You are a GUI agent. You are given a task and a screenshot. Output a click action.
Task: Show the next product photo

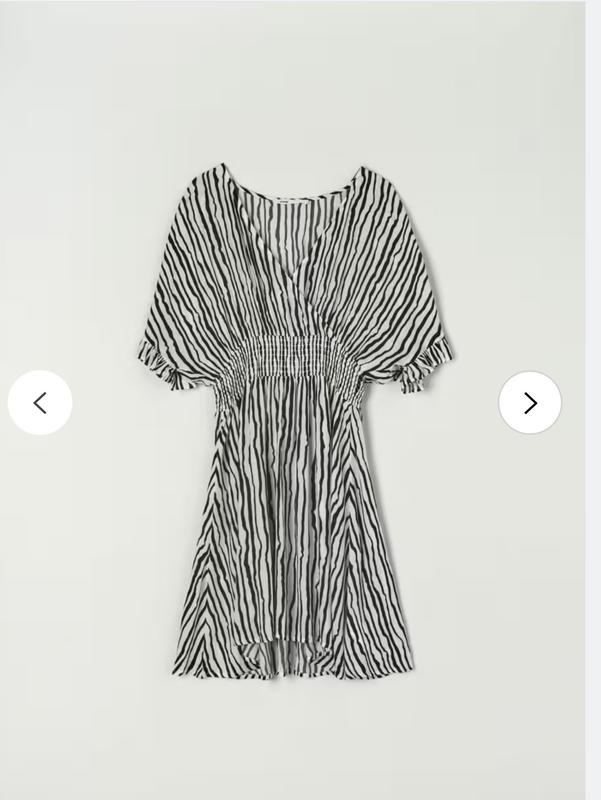pyautogui.click(x=530, y=403)
